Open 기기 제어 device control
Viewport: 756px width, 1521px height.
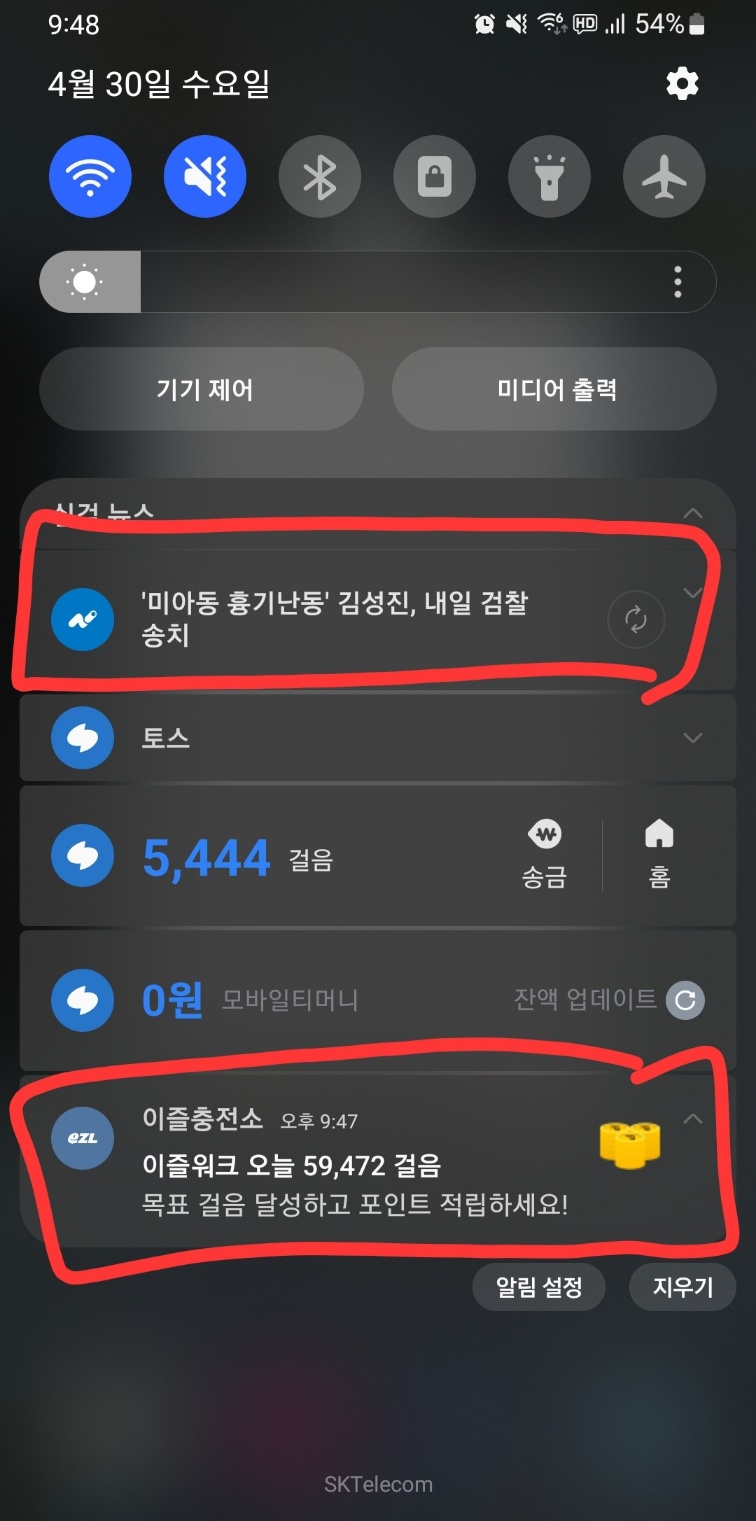click(203, 390)
